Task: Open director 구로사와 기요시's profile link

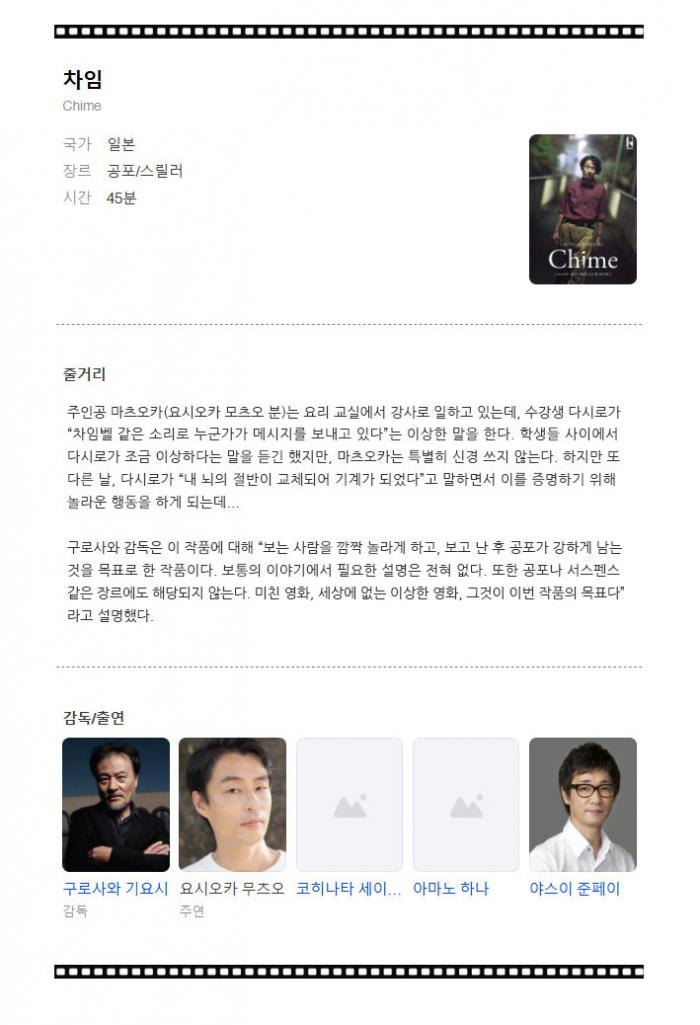Action: click(115, 888)
